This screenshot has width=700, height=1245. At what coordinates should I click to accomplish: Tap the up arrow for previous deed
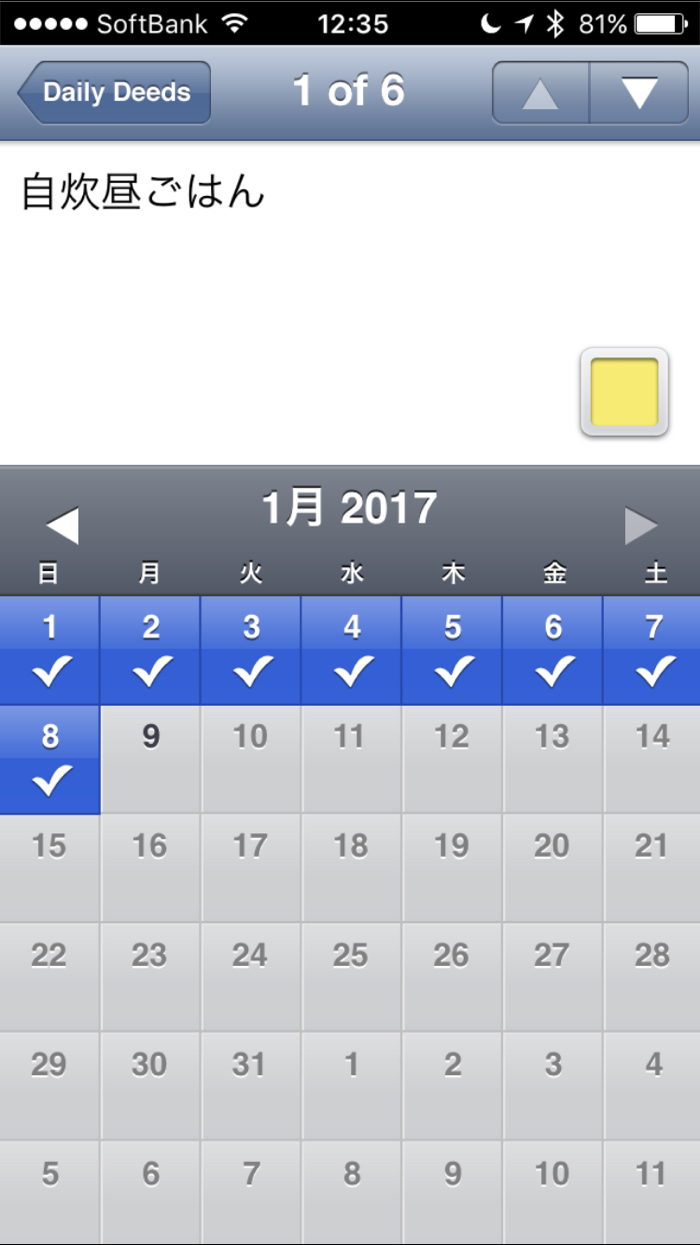pos(541,93)
